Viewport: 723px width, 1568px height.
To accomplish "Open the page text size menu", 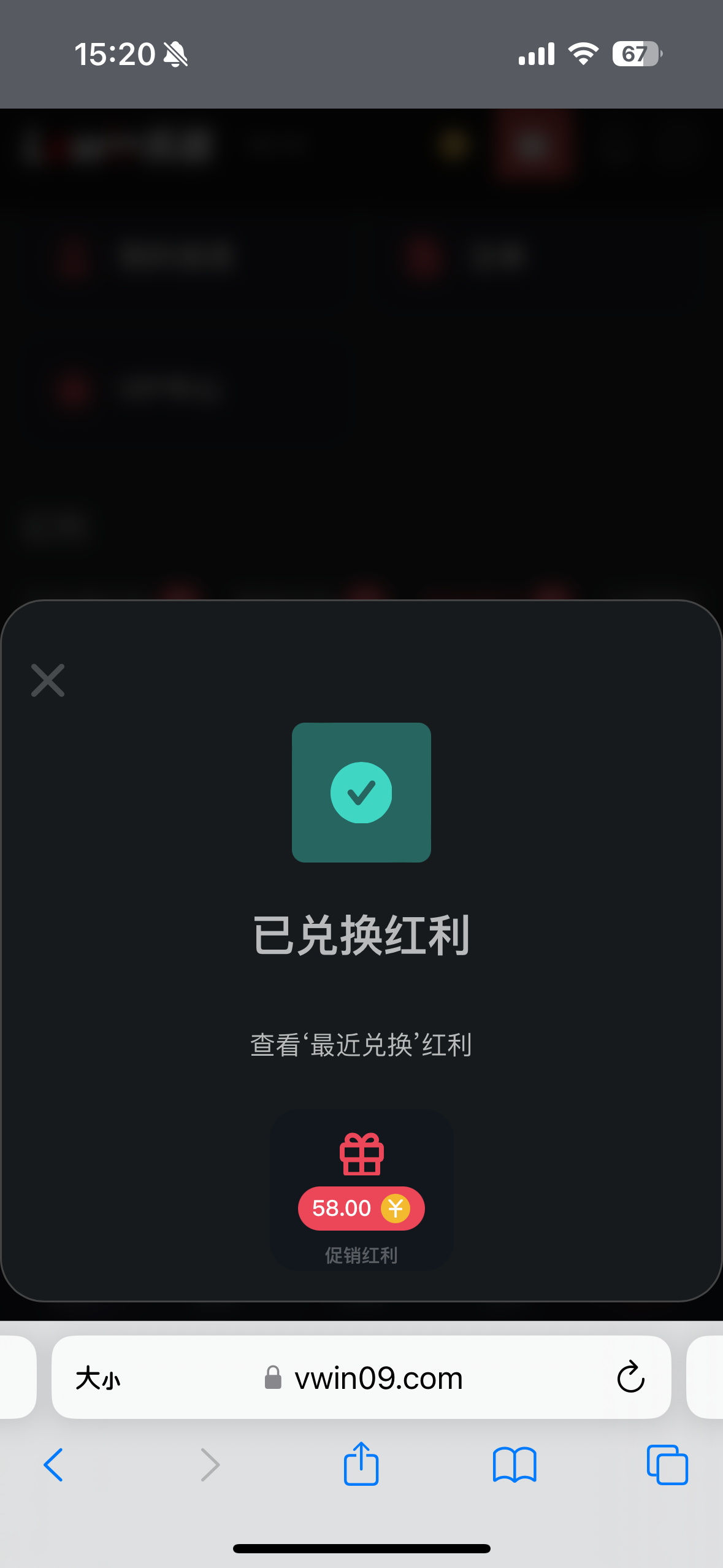I will coord(98,1378).
